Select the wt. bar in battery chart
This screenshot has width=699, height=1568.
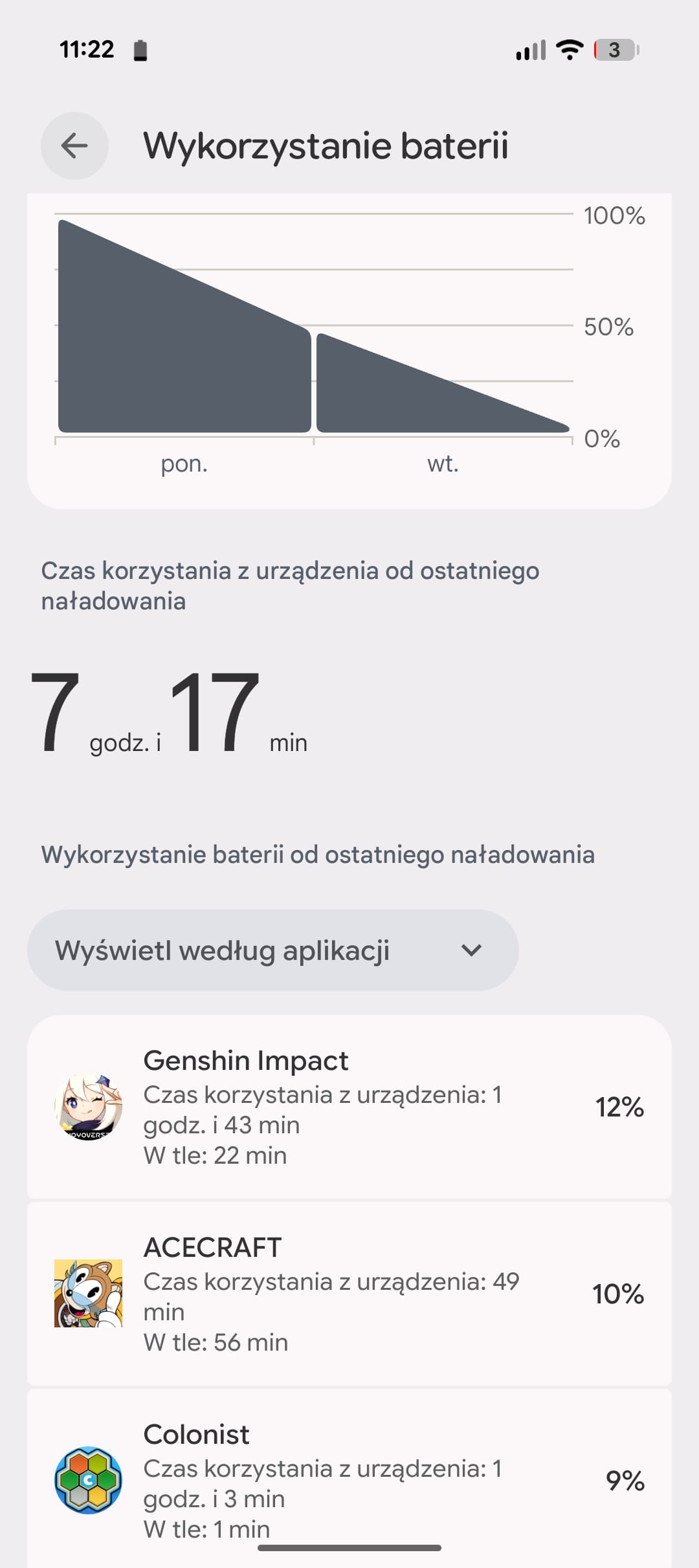pyautogui.click(x=414, y=401)
